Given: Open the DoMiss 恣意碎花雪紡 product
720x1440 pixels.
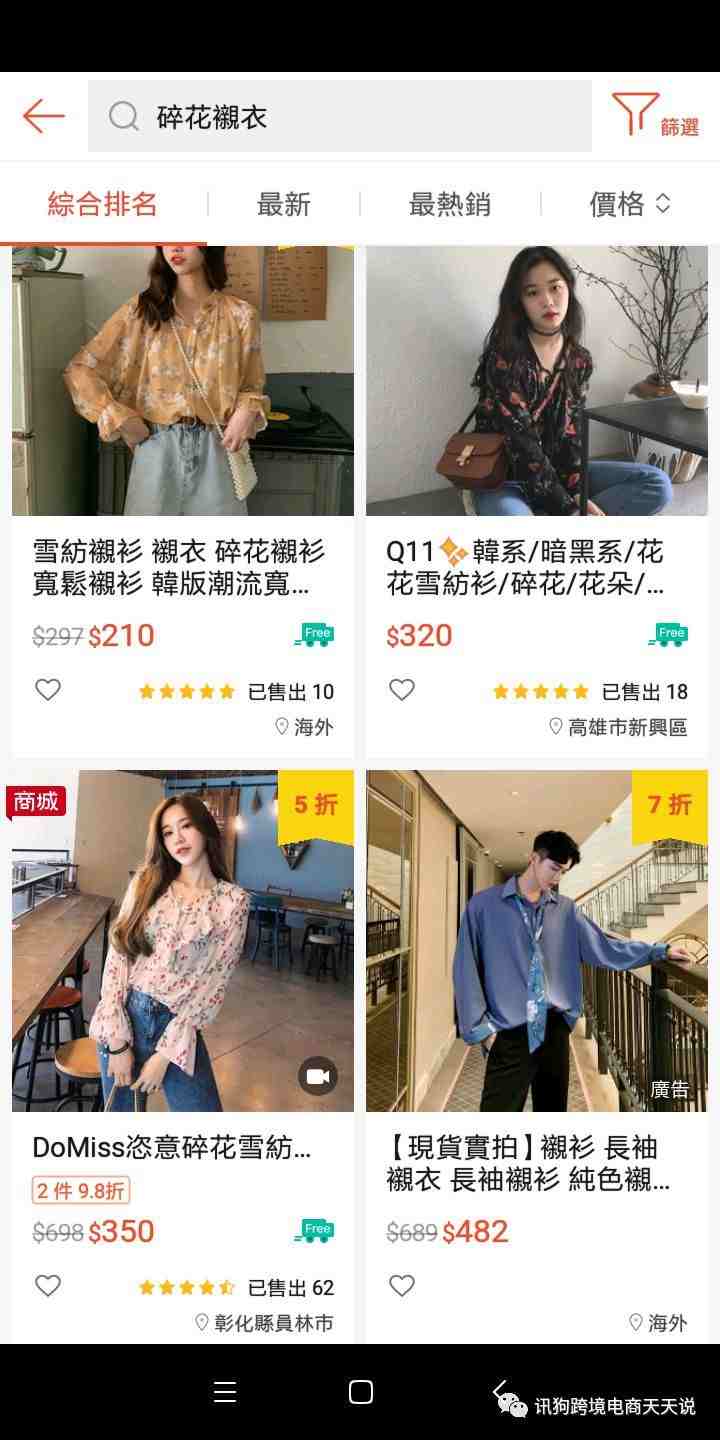Looking at the screenshot, I should pyautogui.click(x=183, y=940).
